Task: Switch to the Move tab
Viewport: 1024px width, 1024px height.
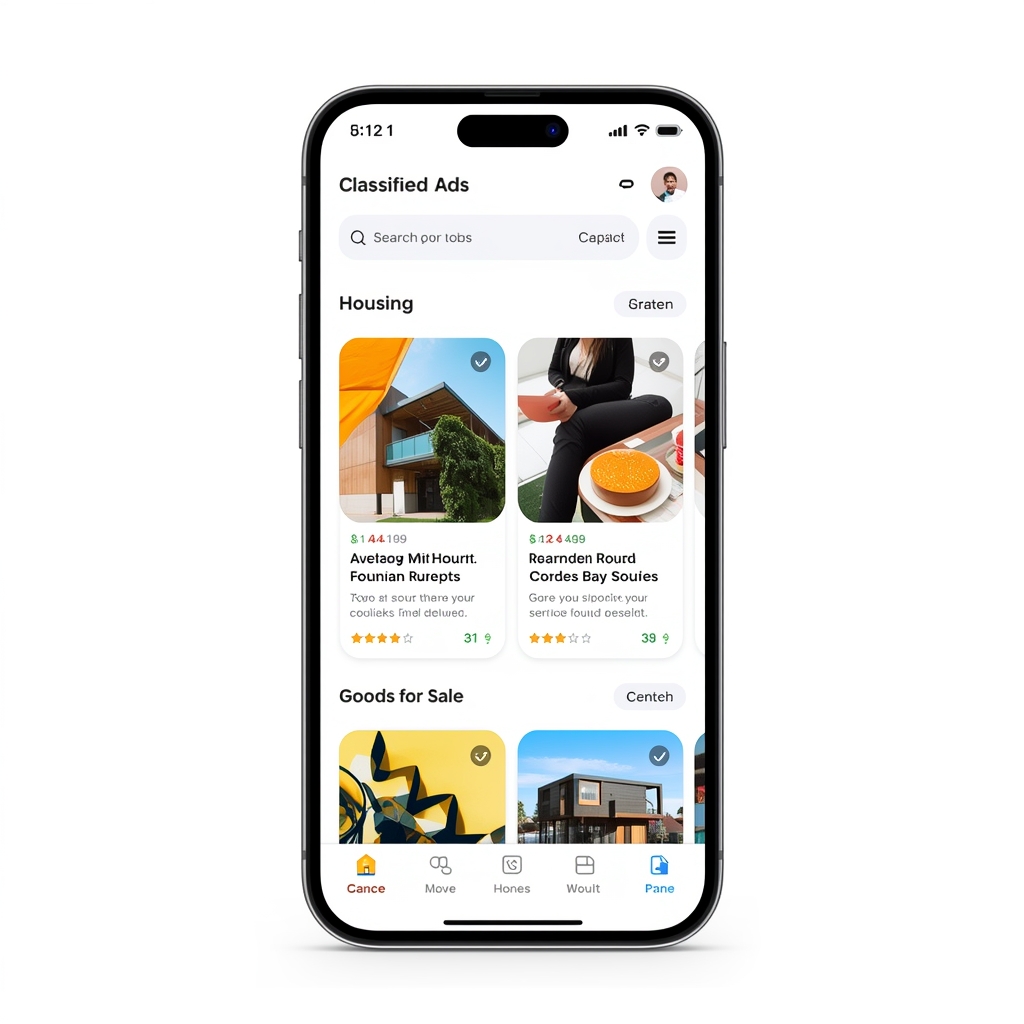Action: pyautogui.click(x=440, y=874)
